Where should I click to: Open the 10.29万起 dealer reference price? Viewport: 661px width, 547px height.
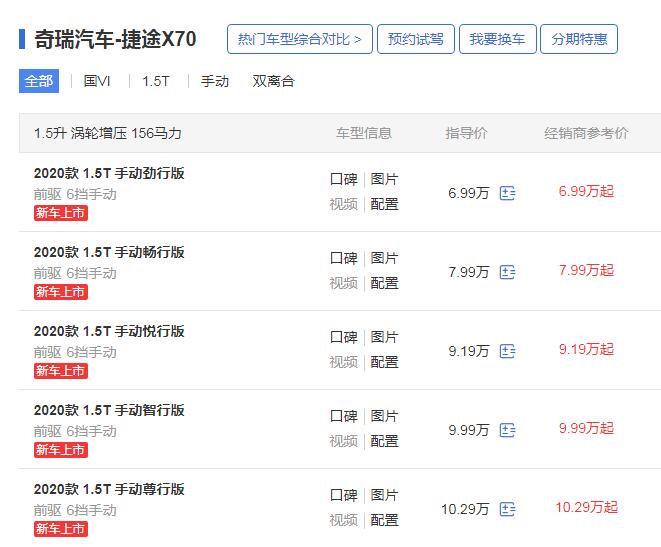tap(586, 507)
